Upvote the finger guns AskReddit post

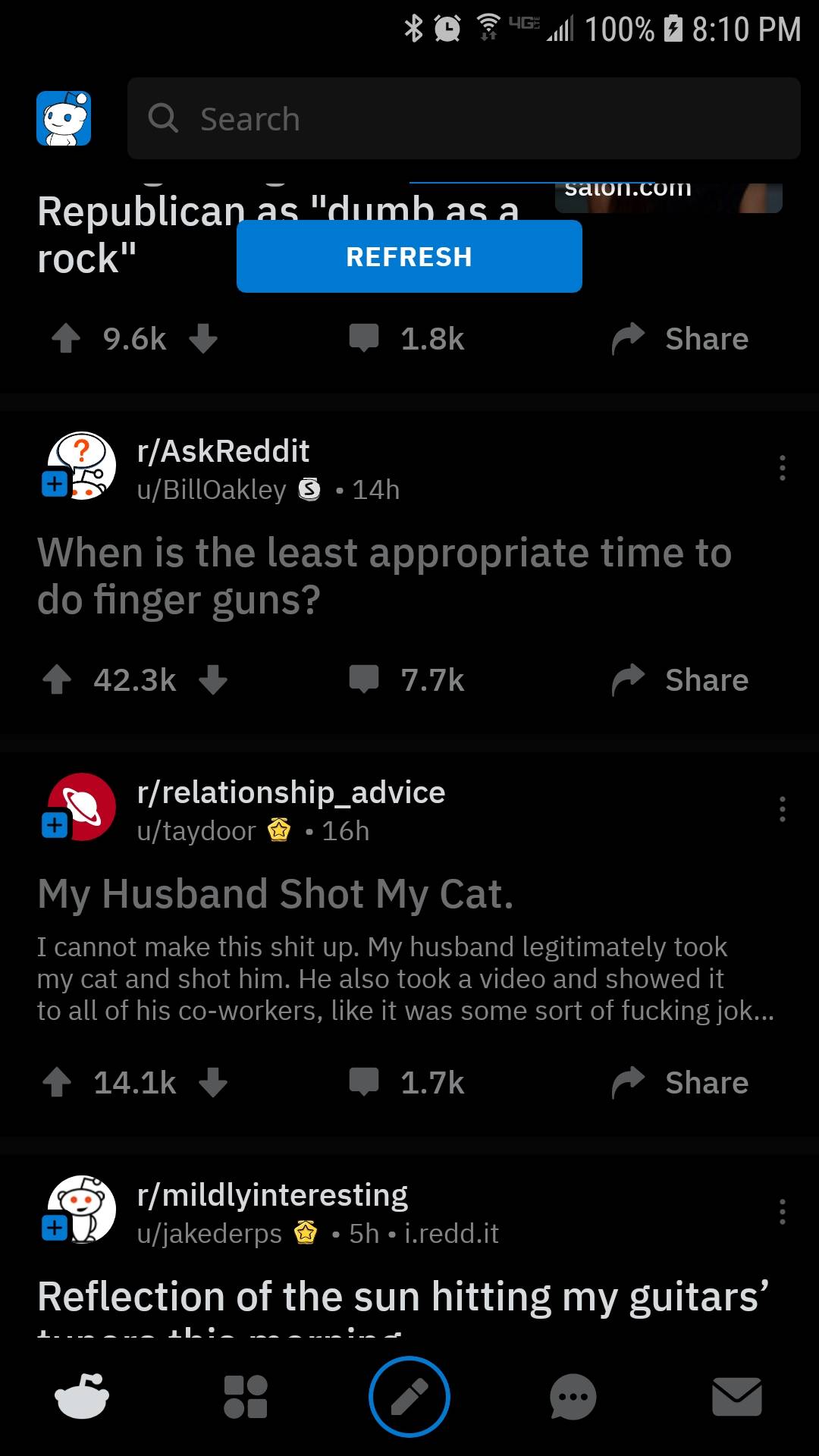click(57, 680)
